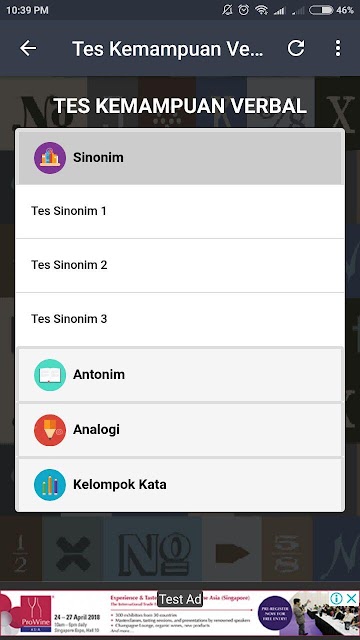Open Tes Sinonim 1
Image resolution: width=360 pixels, height=640 pixels.
(x=180, y=211)
